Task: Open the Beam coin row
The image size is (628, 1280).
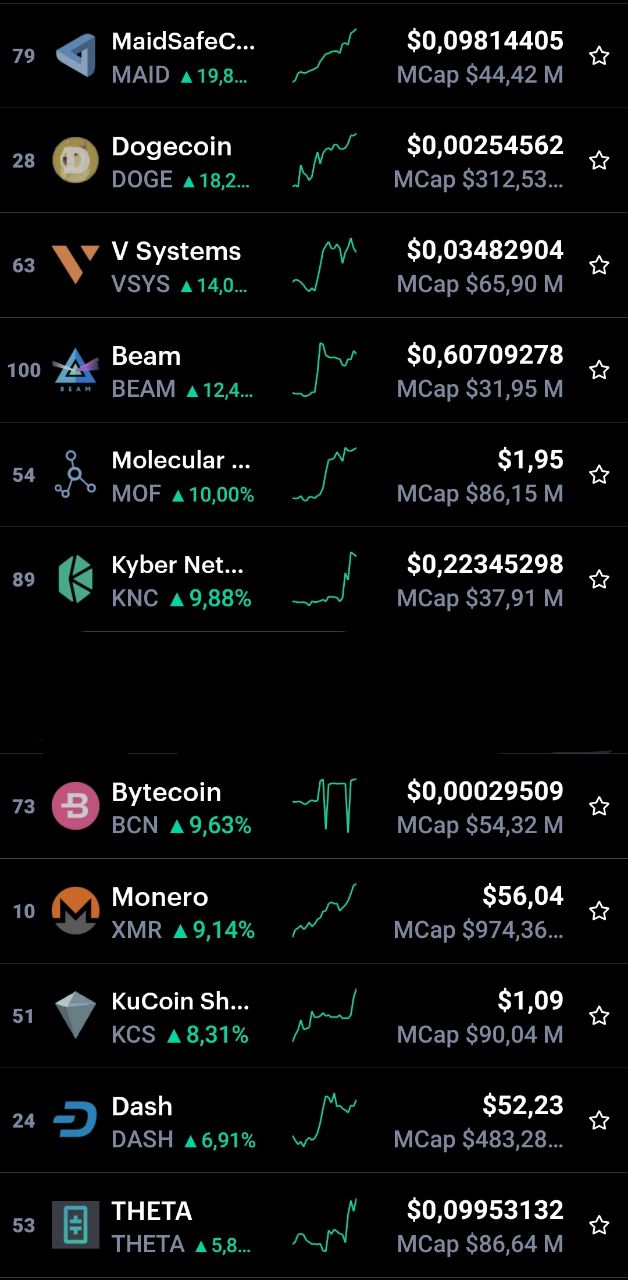Action: 314,371
